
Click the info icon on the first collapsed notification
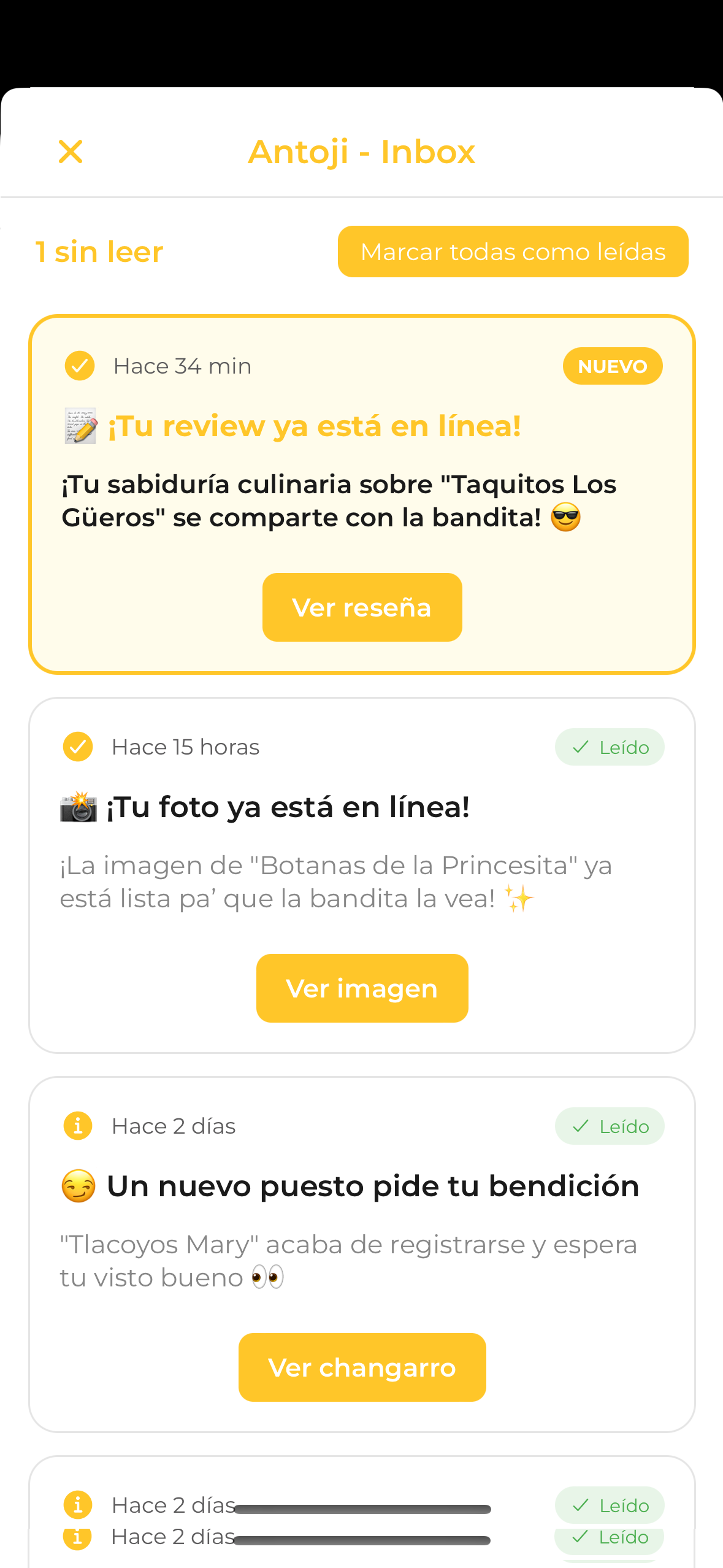pyautogui.click(x=77, y=1504)
